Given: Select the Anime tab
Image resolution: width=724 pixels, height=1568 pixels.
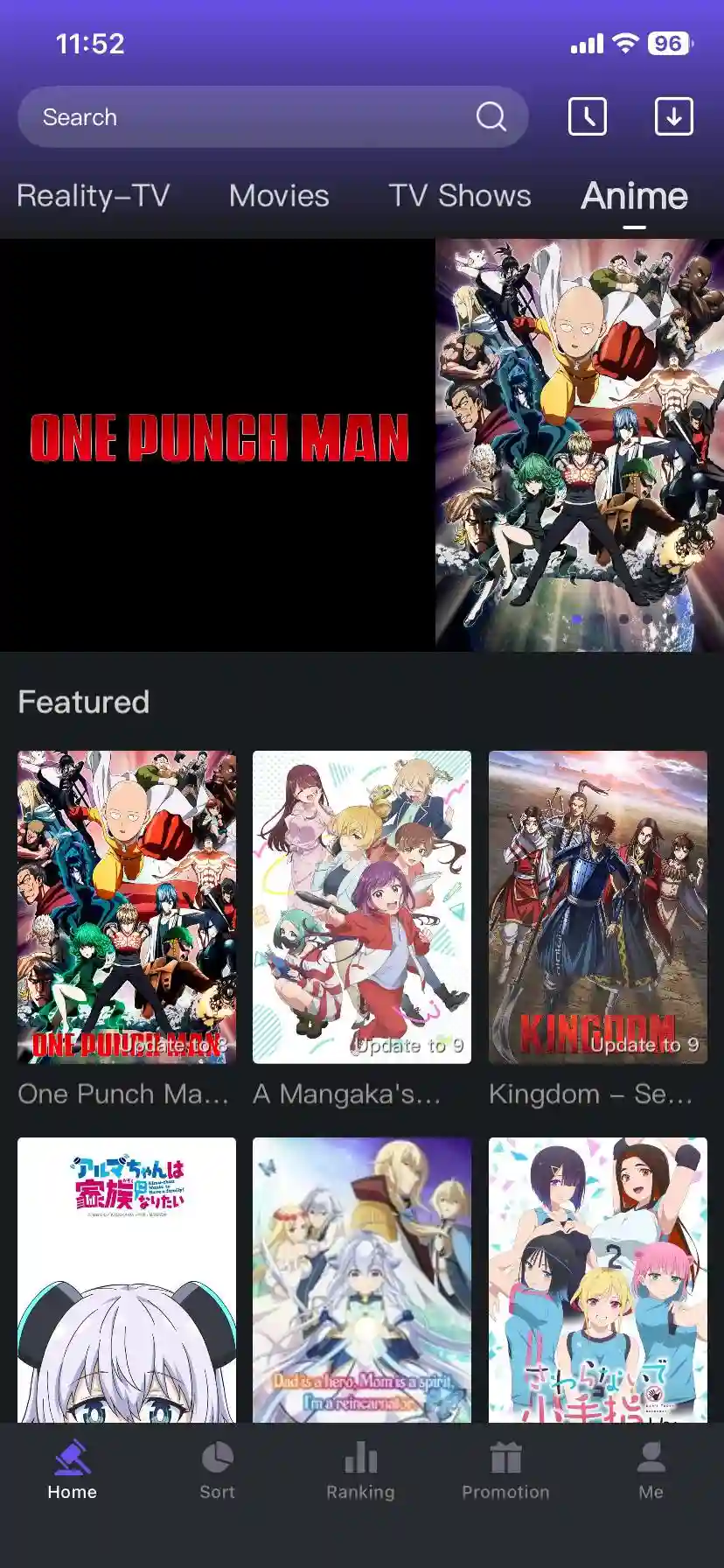Looking at the screenshot, I should (x=634, y=196).
